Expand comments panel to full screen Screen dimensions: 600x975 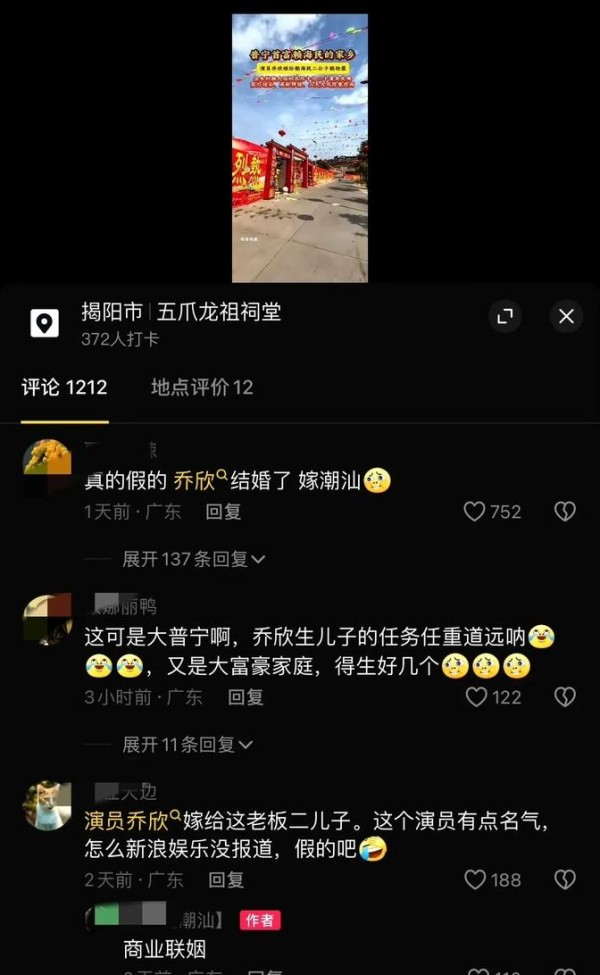[505, 317]
